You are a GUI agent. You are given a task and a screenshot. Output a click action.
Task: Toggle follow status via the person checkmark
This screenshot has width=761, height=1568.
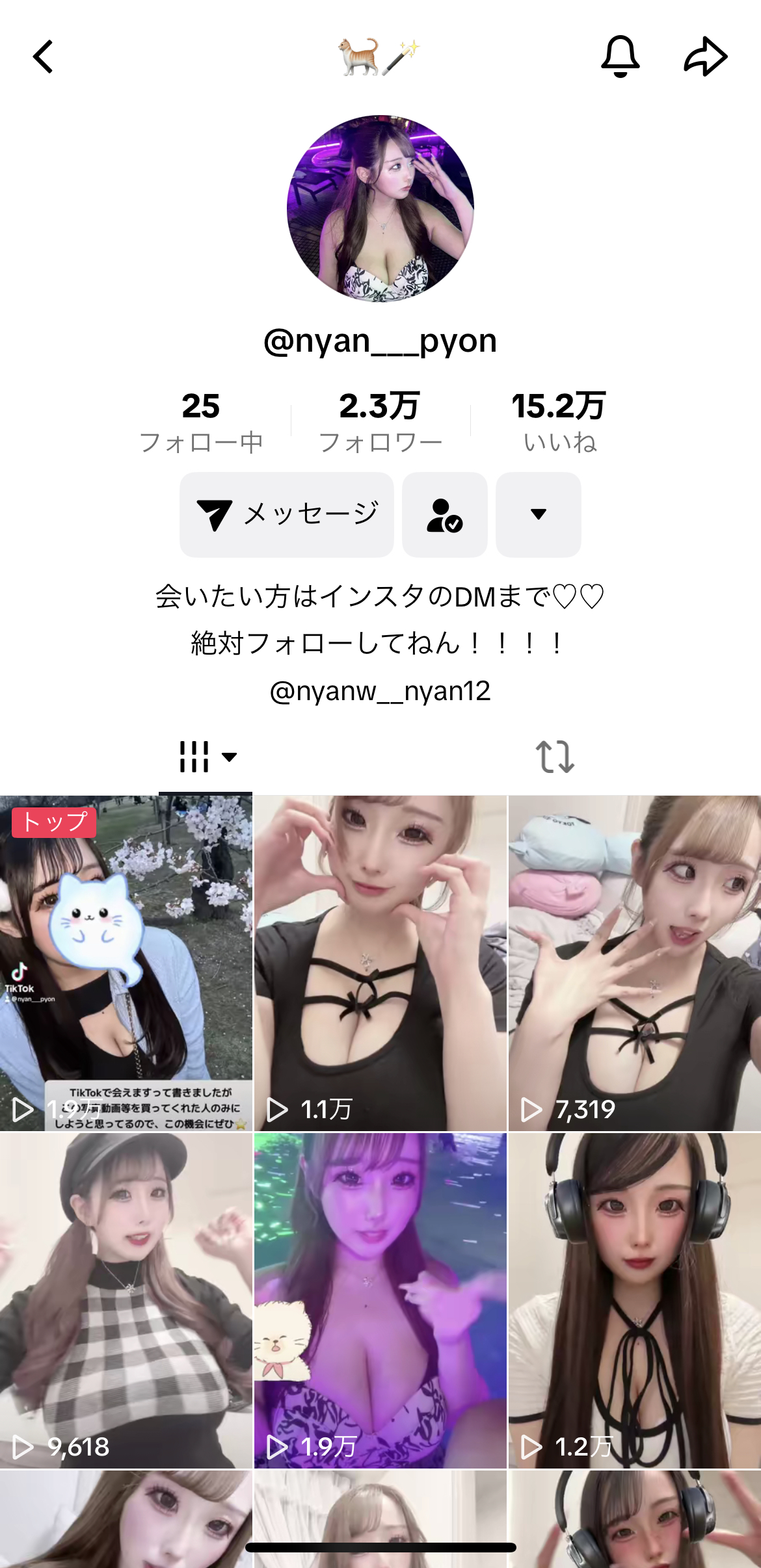point(444,515)
